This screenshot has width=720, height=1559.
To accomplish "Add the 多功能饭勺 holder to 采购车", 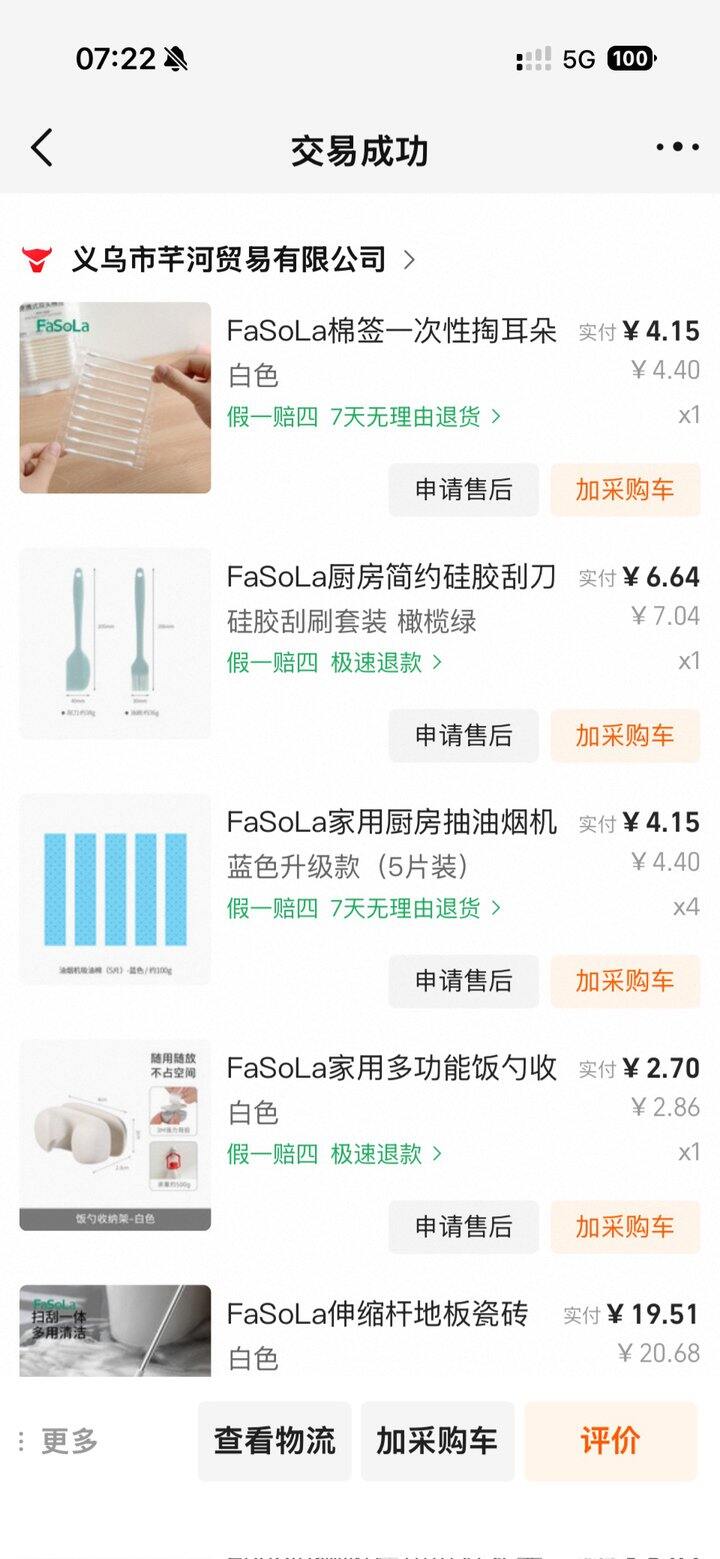I will pyautogui.click(x=624, y=1227).
